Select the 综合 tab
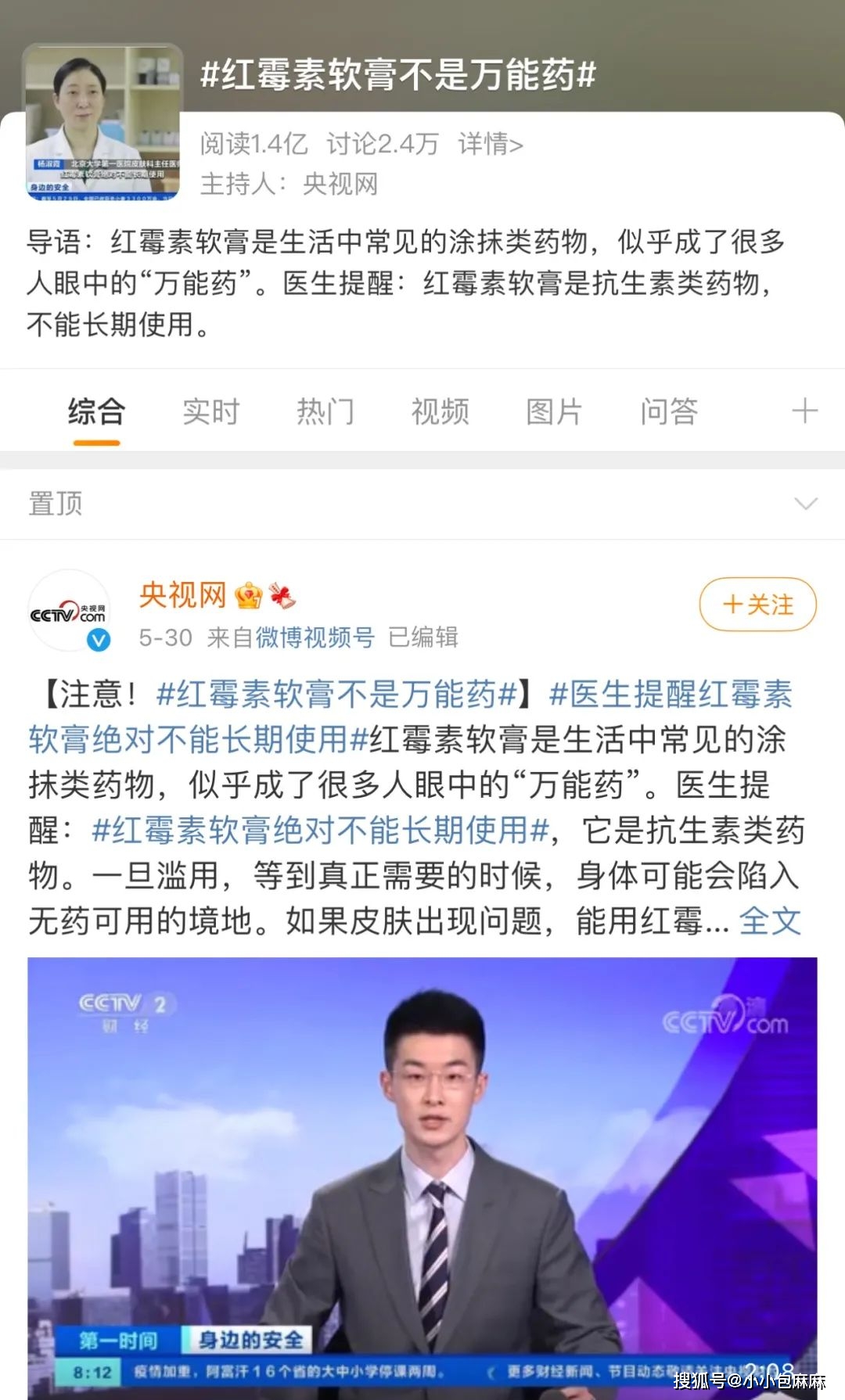The image size is (845, 1400). coord(96,411)
